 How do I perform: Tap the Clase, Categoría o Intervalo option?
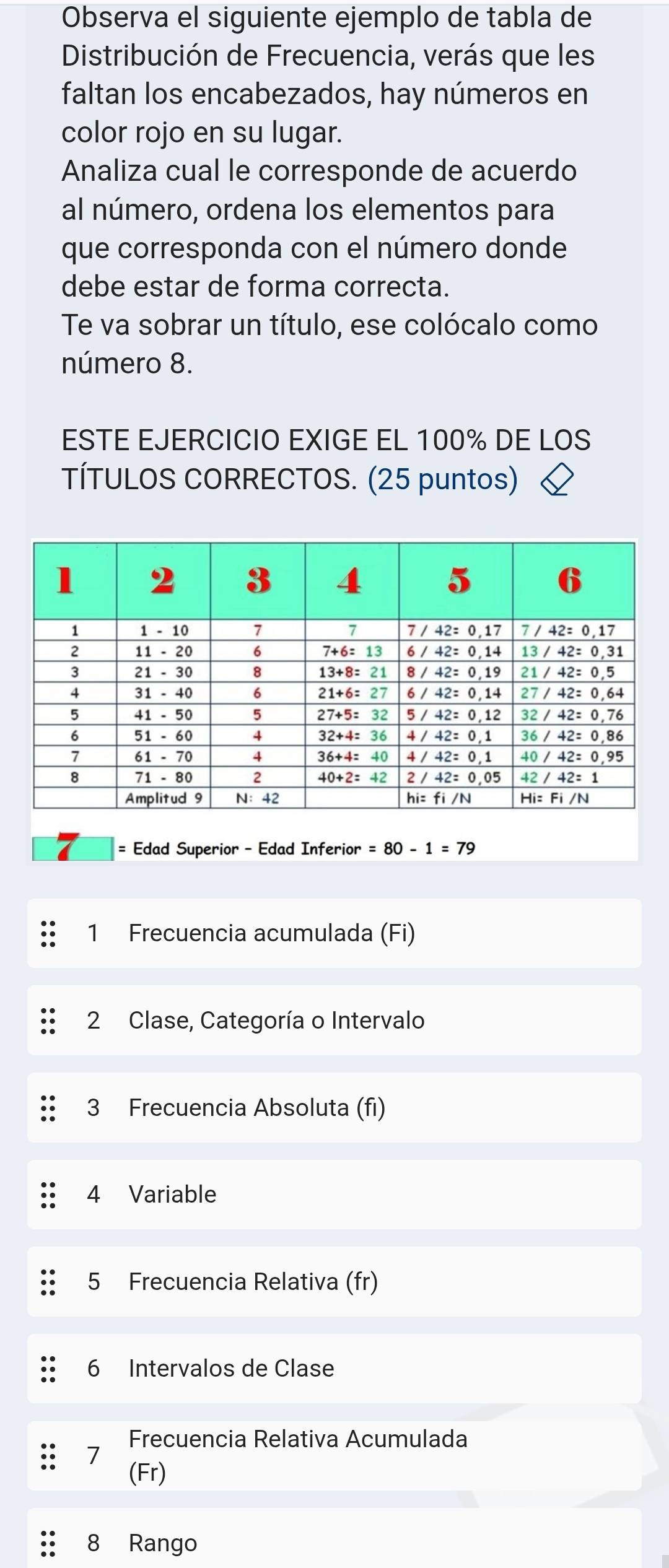tap(334, 1020)
